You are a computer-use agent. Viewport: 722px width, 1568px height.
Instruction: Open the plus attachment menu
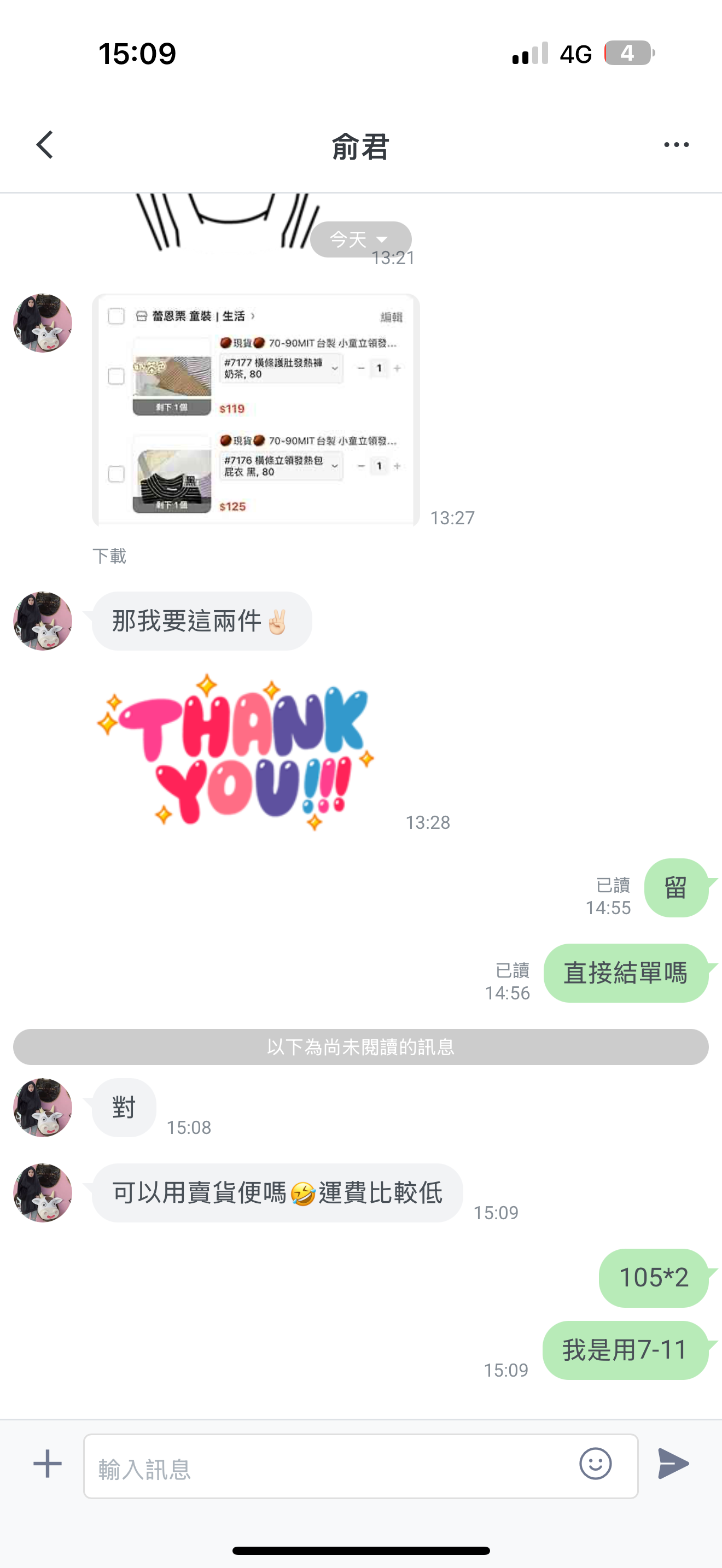pyautogui.click(x=48, y=1464)
